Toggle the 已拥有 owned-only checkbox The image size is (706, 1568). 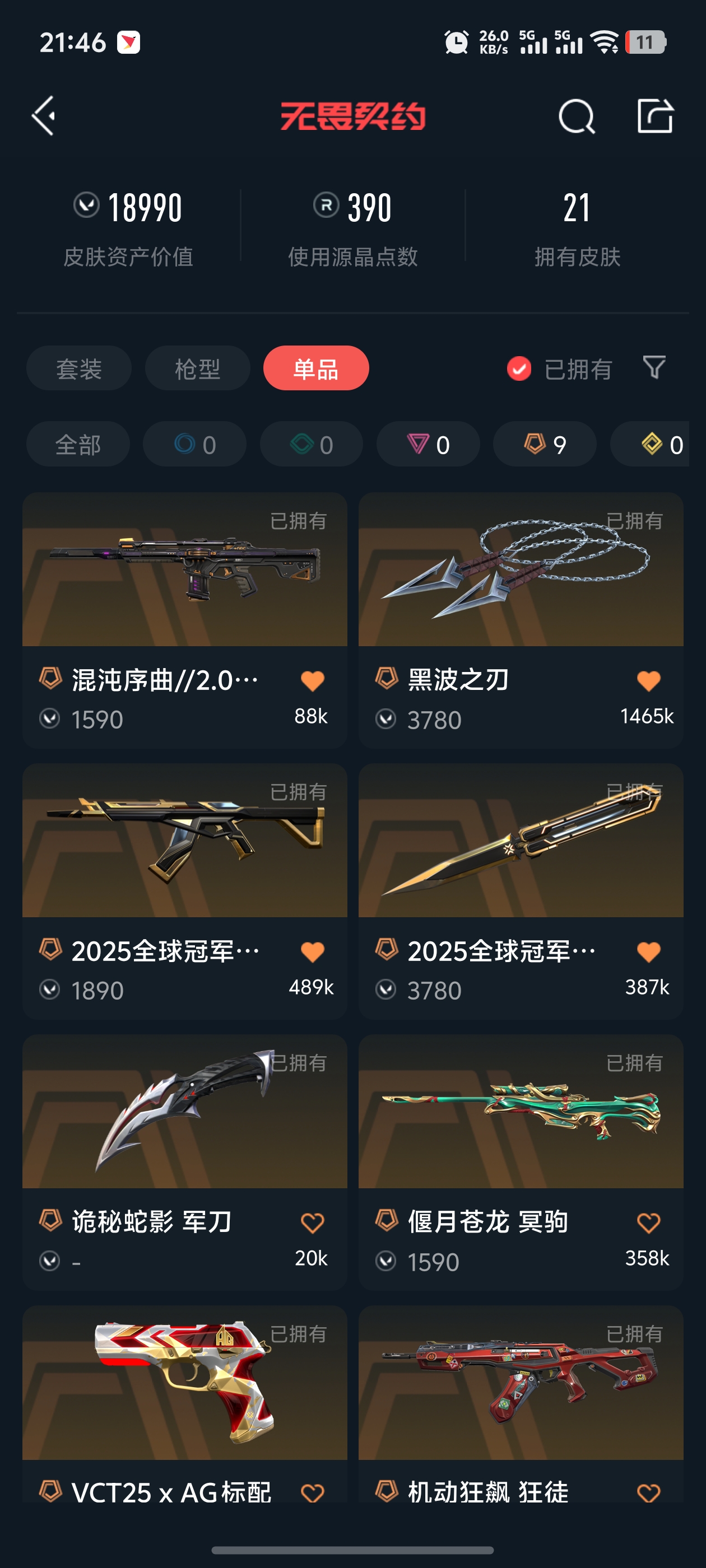coord(519,368)
